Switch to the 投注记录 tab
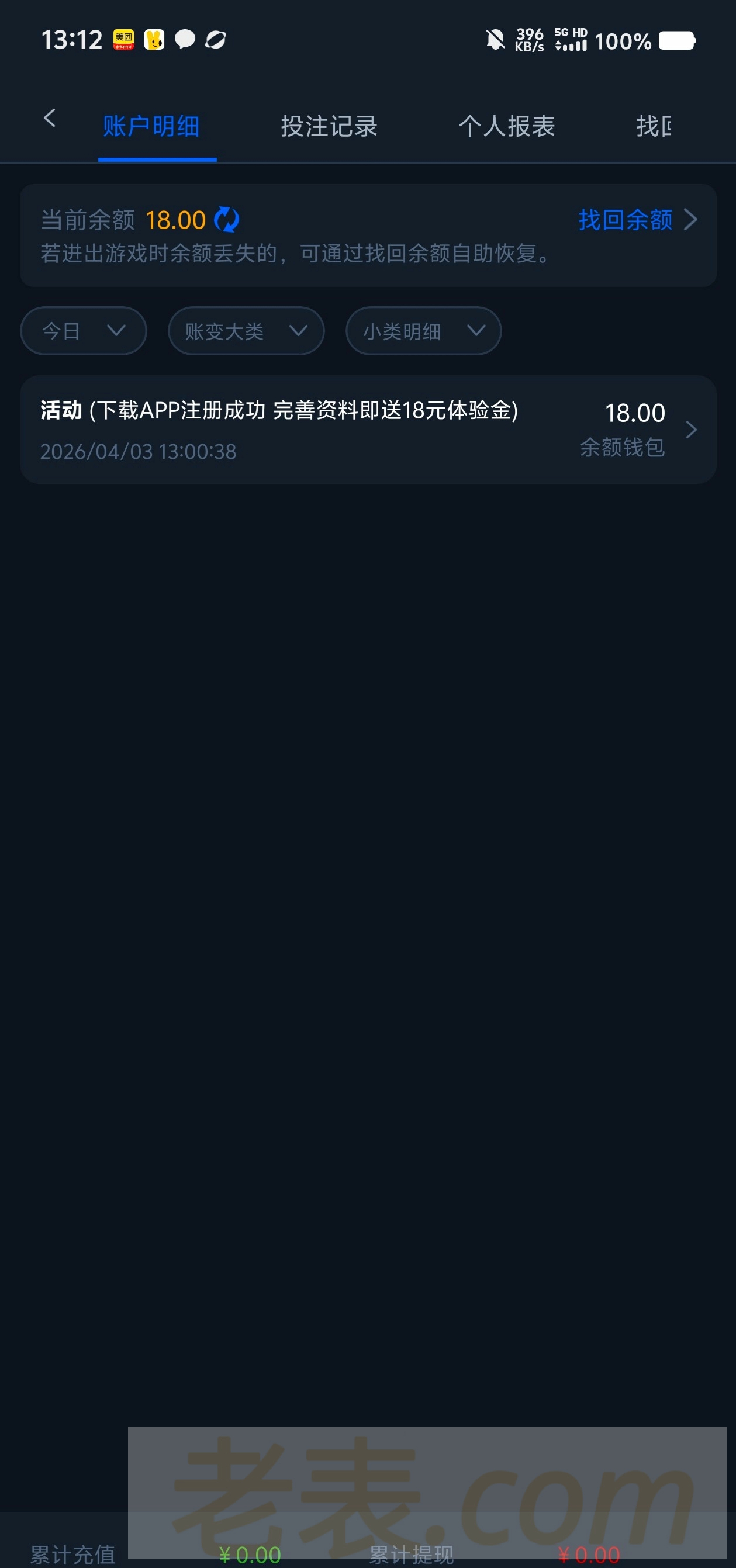 [329, 127]
